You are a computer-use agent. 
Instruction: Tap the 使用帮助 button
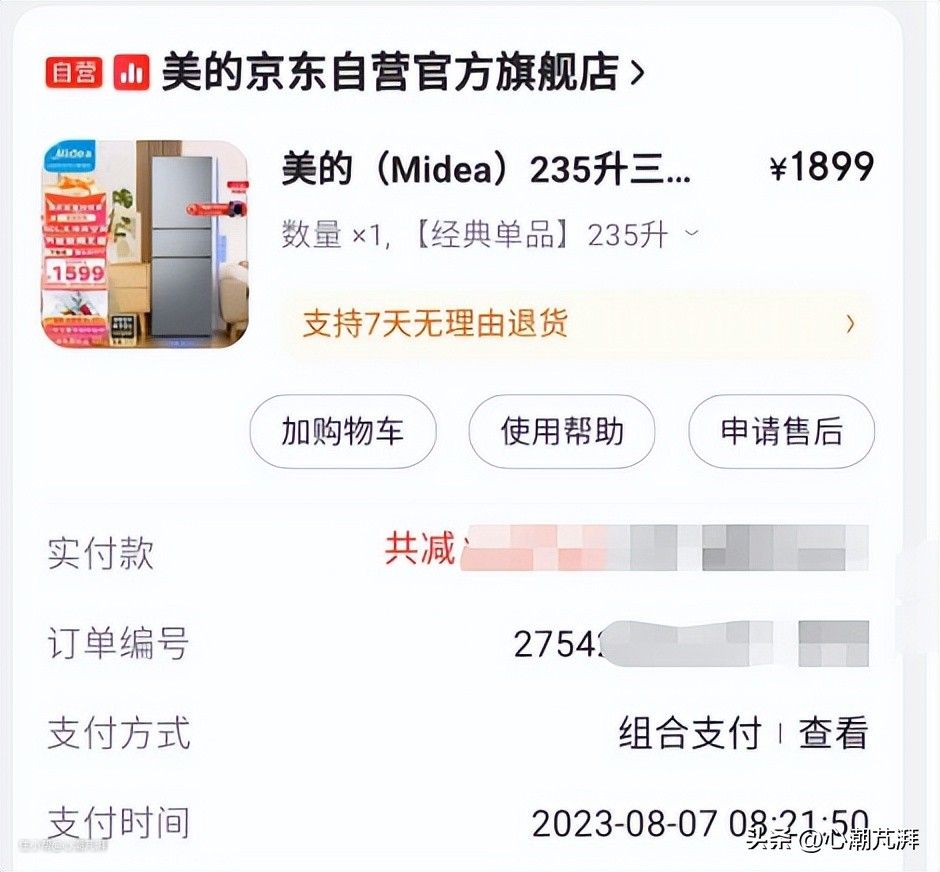[x=562, y=432]
